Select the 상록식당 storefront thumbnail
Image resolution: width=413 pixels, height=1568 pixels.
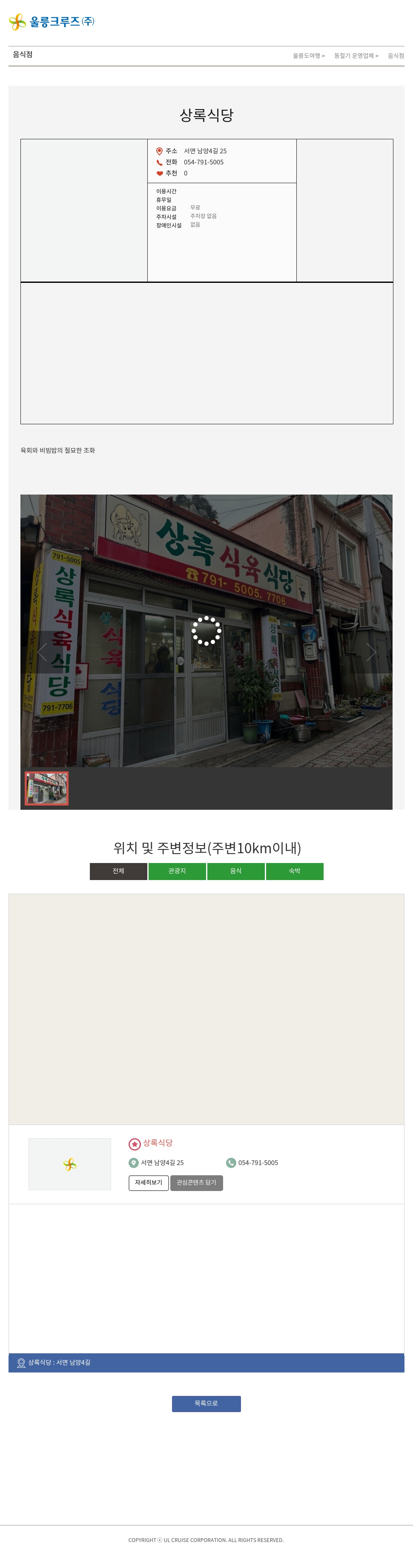pos(47,788)
